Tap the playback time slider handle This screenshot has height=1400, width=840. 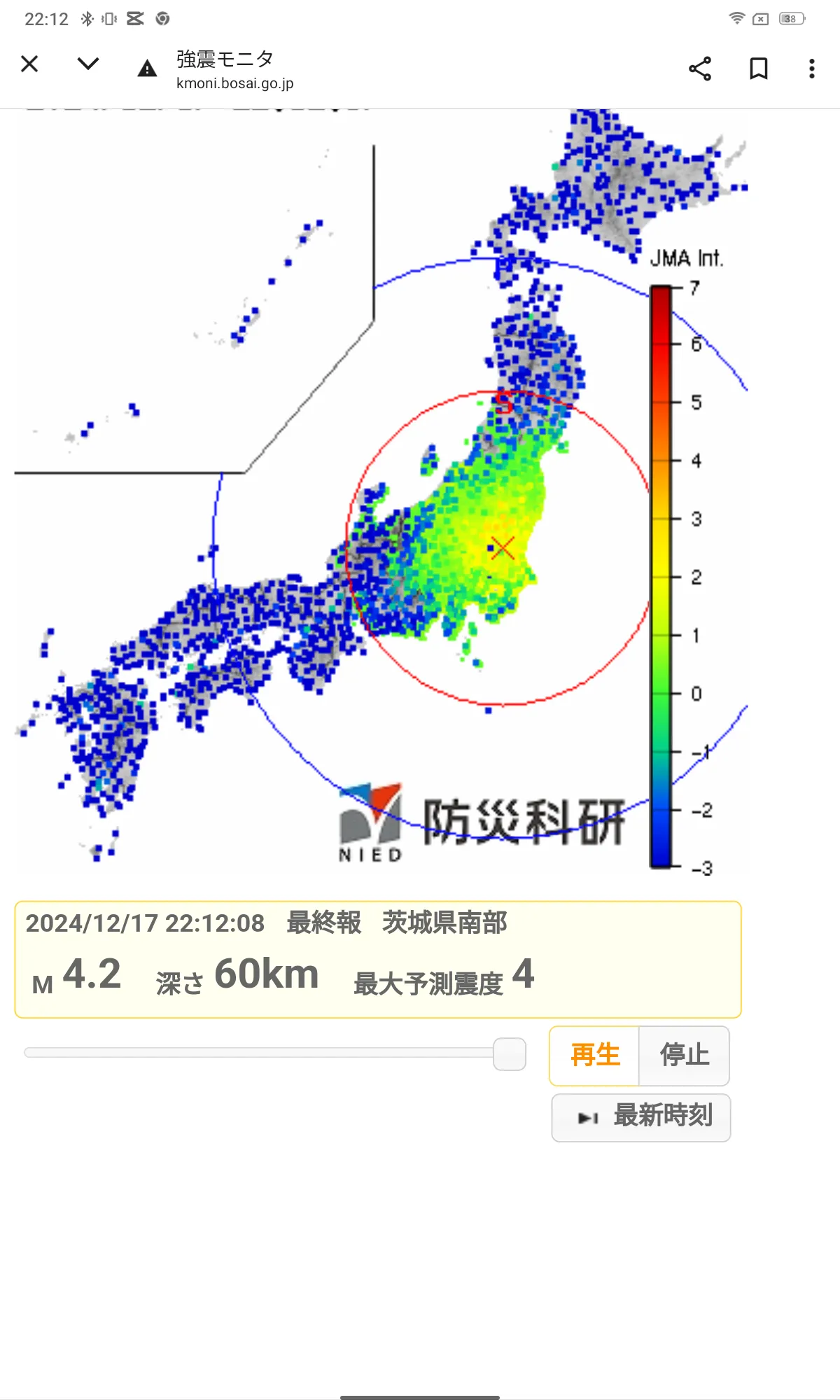click(x=510, y=1054)
